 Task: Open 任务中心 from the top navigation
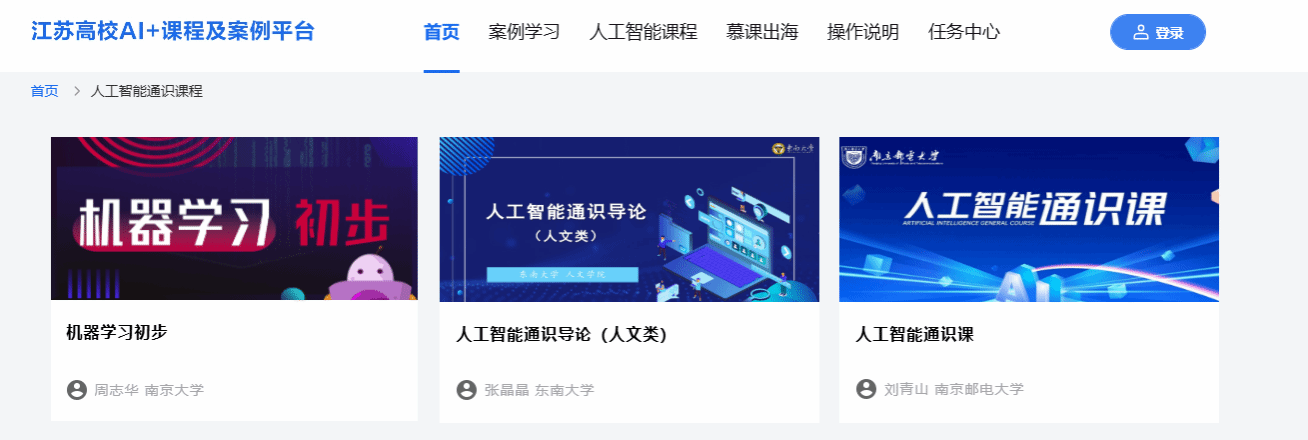point(964,32)
